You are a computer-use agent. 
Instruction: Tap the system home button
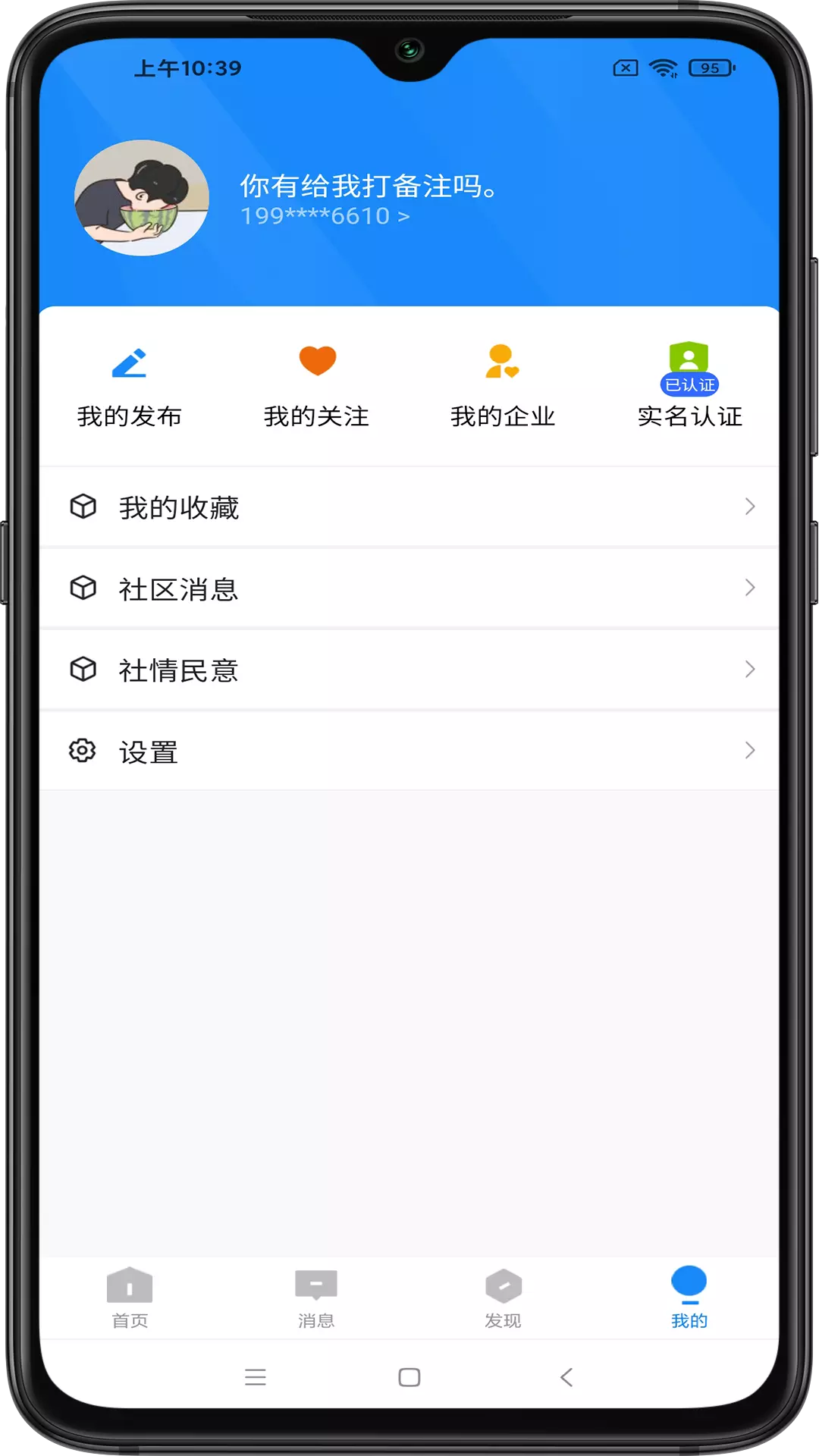click(x=409, y=1377)
